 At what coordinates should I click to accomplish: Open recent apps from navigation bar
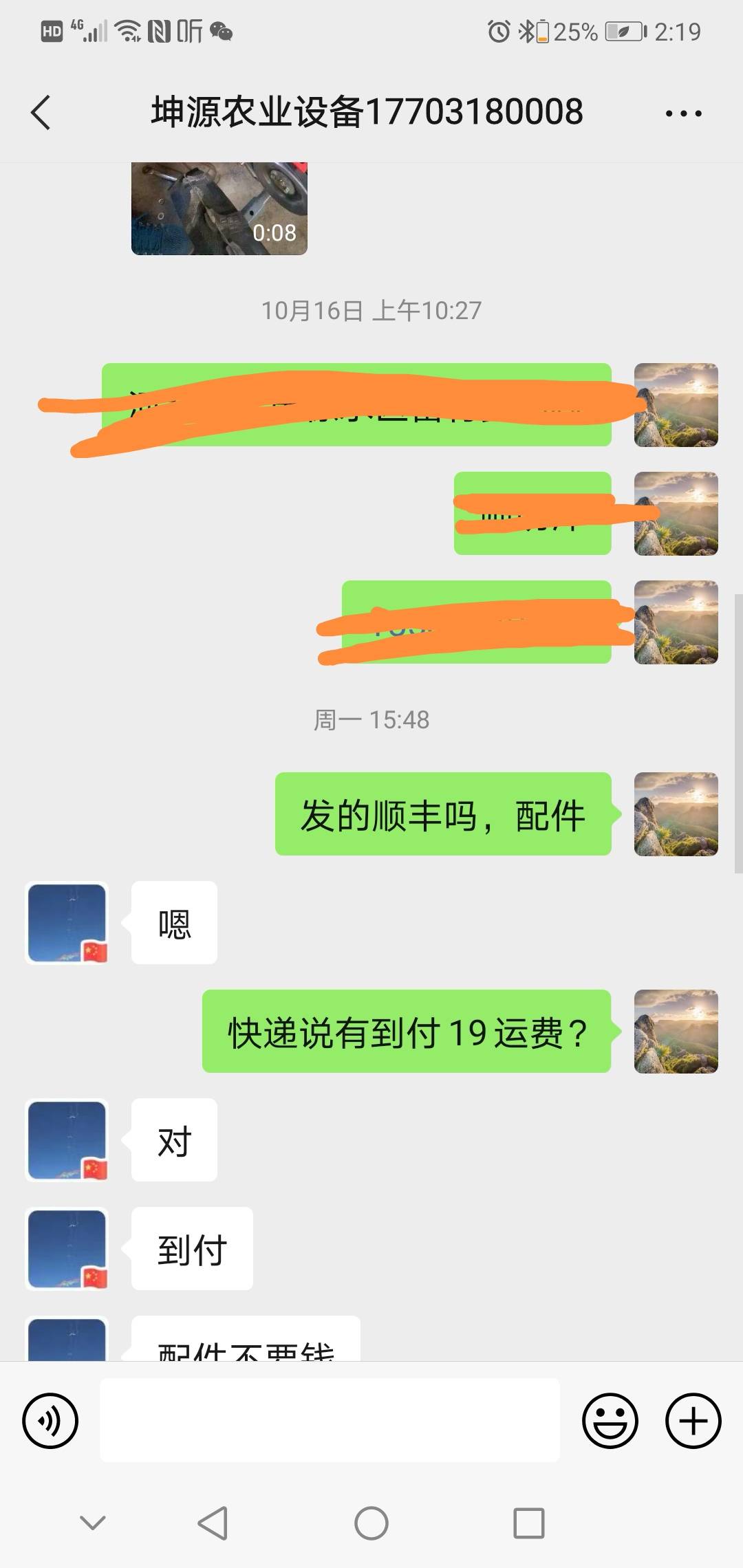tap(529, 1523)
